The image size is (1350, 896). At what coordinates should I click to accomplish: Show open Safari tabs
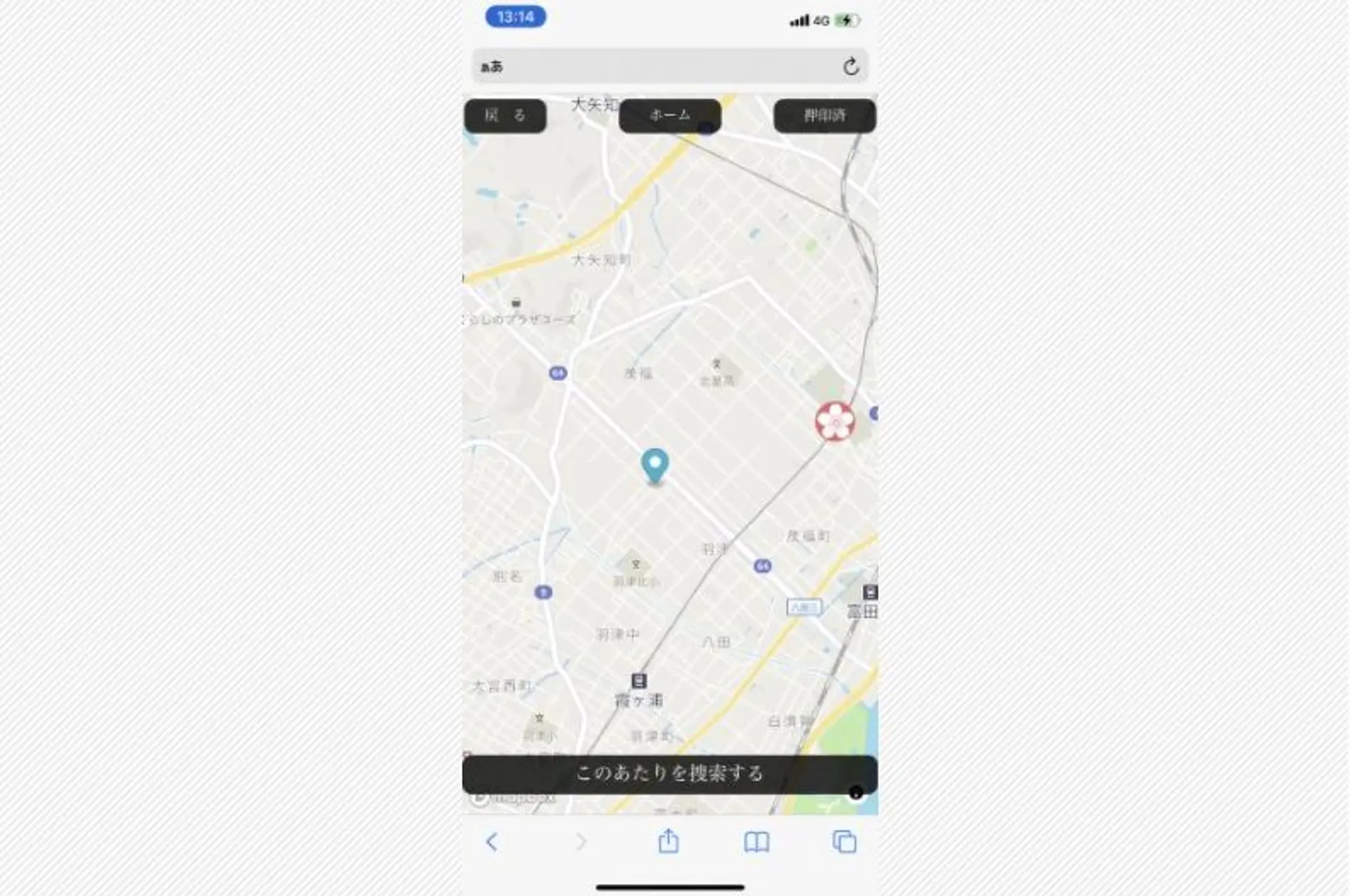click(844, 841)
